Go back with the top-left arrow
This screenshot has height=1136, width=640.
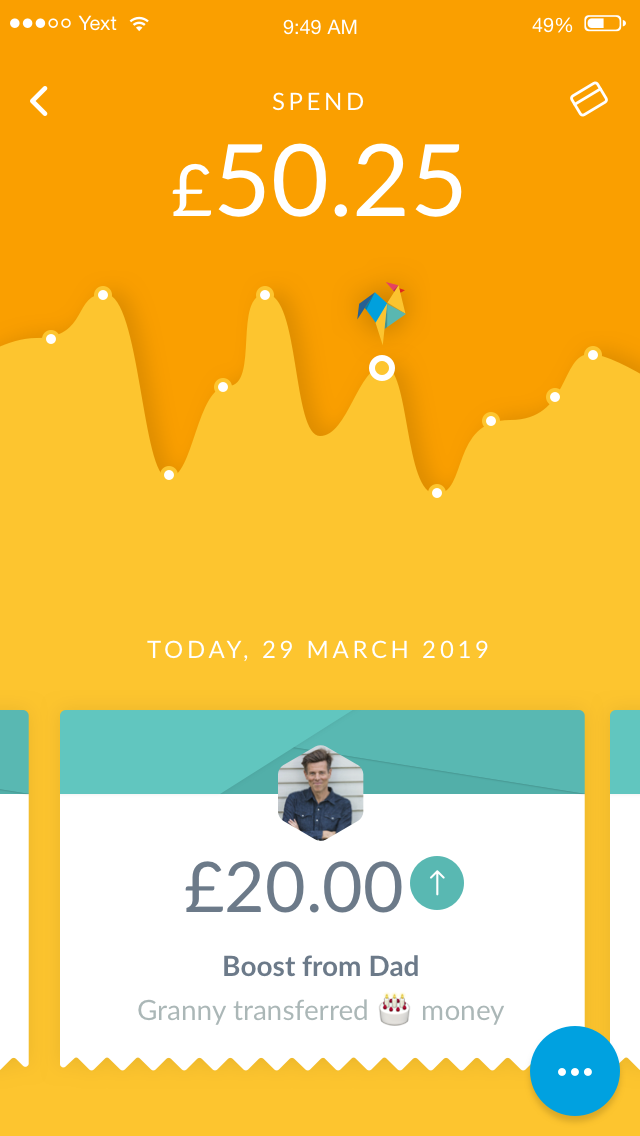(x=39, y=101)
